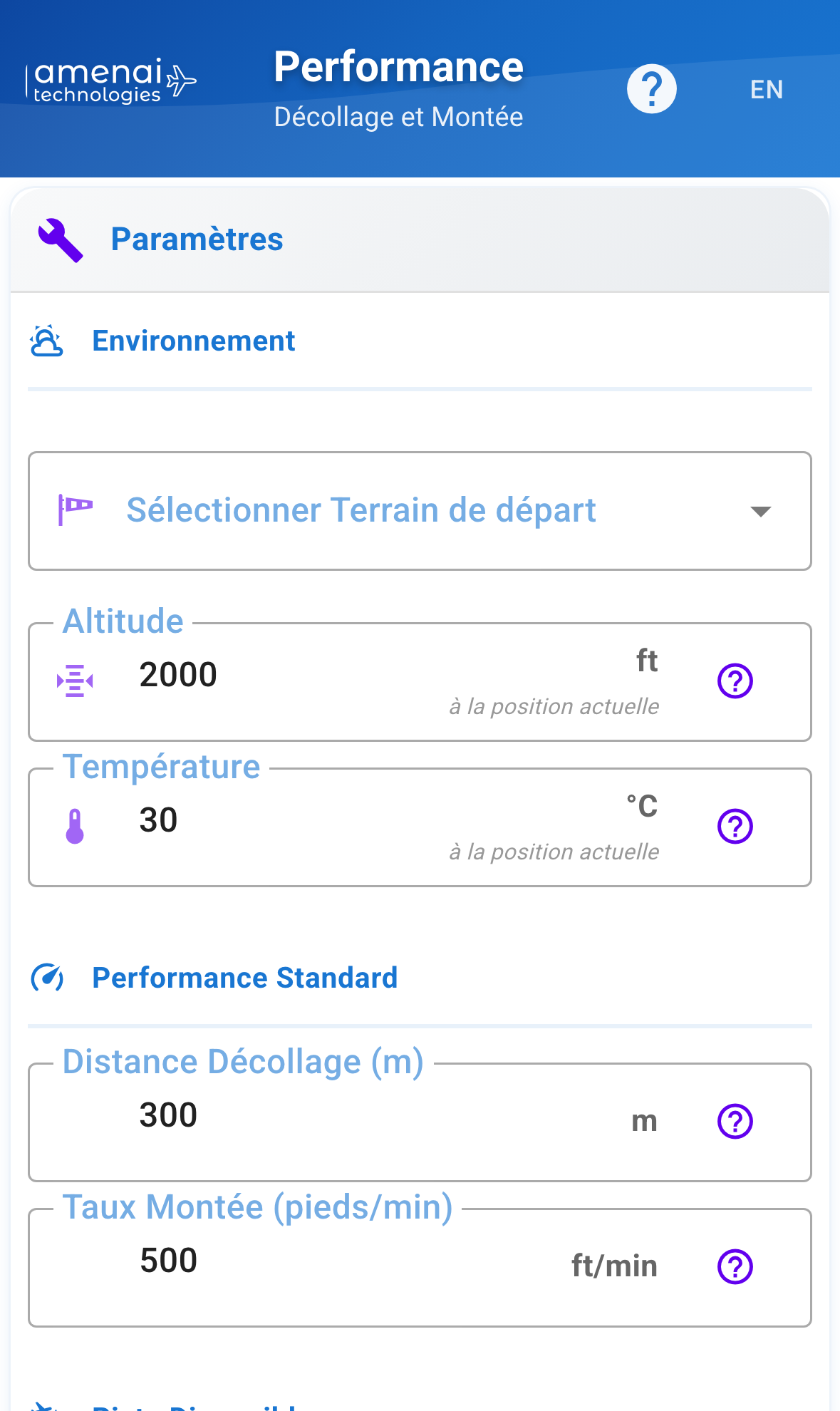Click the gauge icon beside Performance Standard

pyautogui.click(x=48, y=978)
